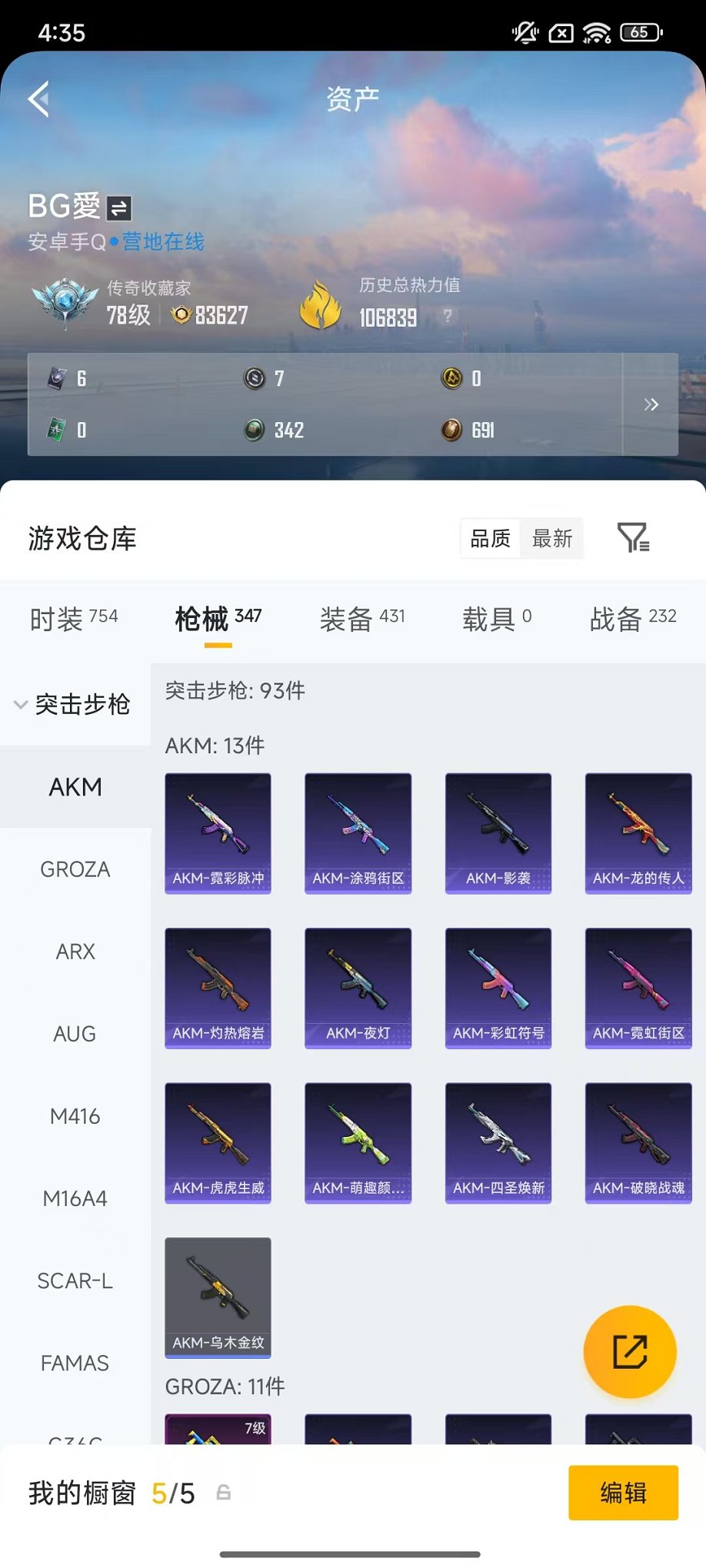Expand currency details with the double arrow
Screen dimensions: 706x1568
click(x=651, y=404)
